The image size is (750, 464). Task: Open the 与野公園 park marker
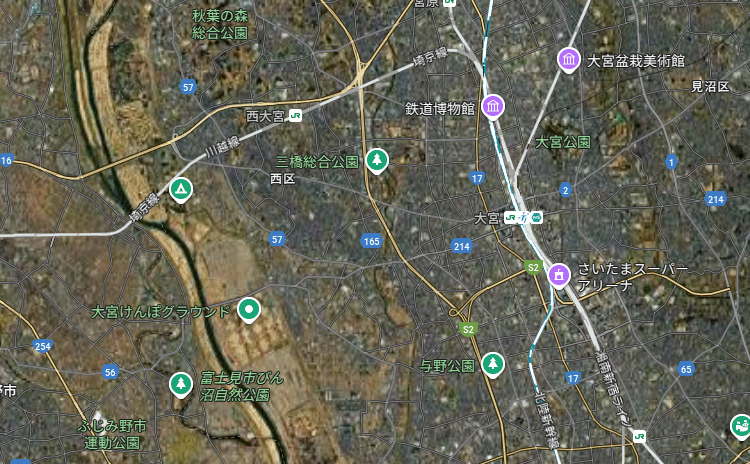492,364
